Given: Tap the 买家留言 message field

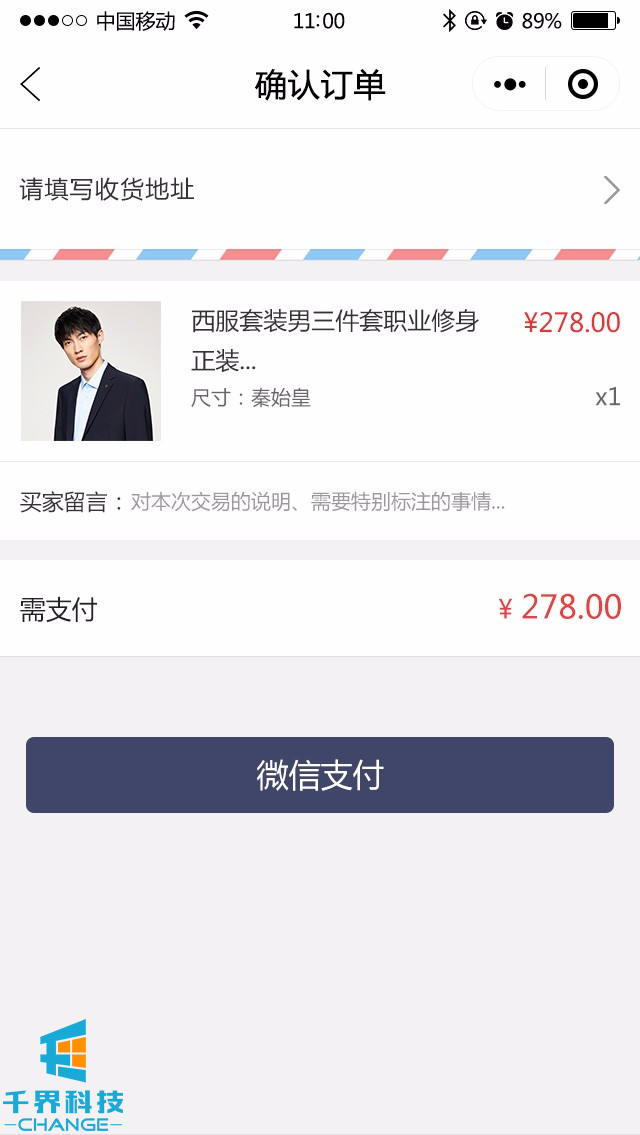Looking at the screenshot, I should (x=320, y=502).
